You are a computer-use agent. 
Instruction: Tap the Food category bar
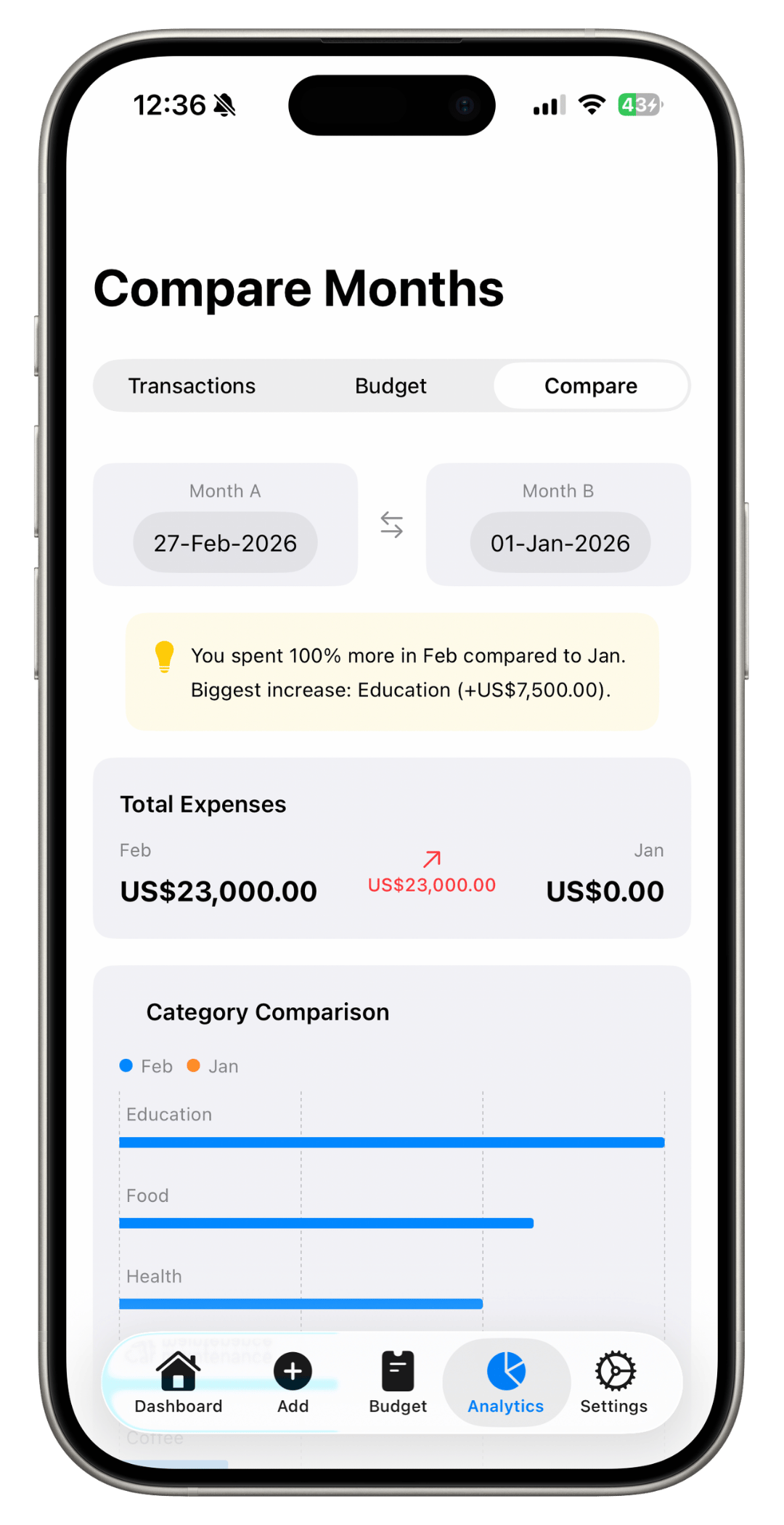point(327,1223)
